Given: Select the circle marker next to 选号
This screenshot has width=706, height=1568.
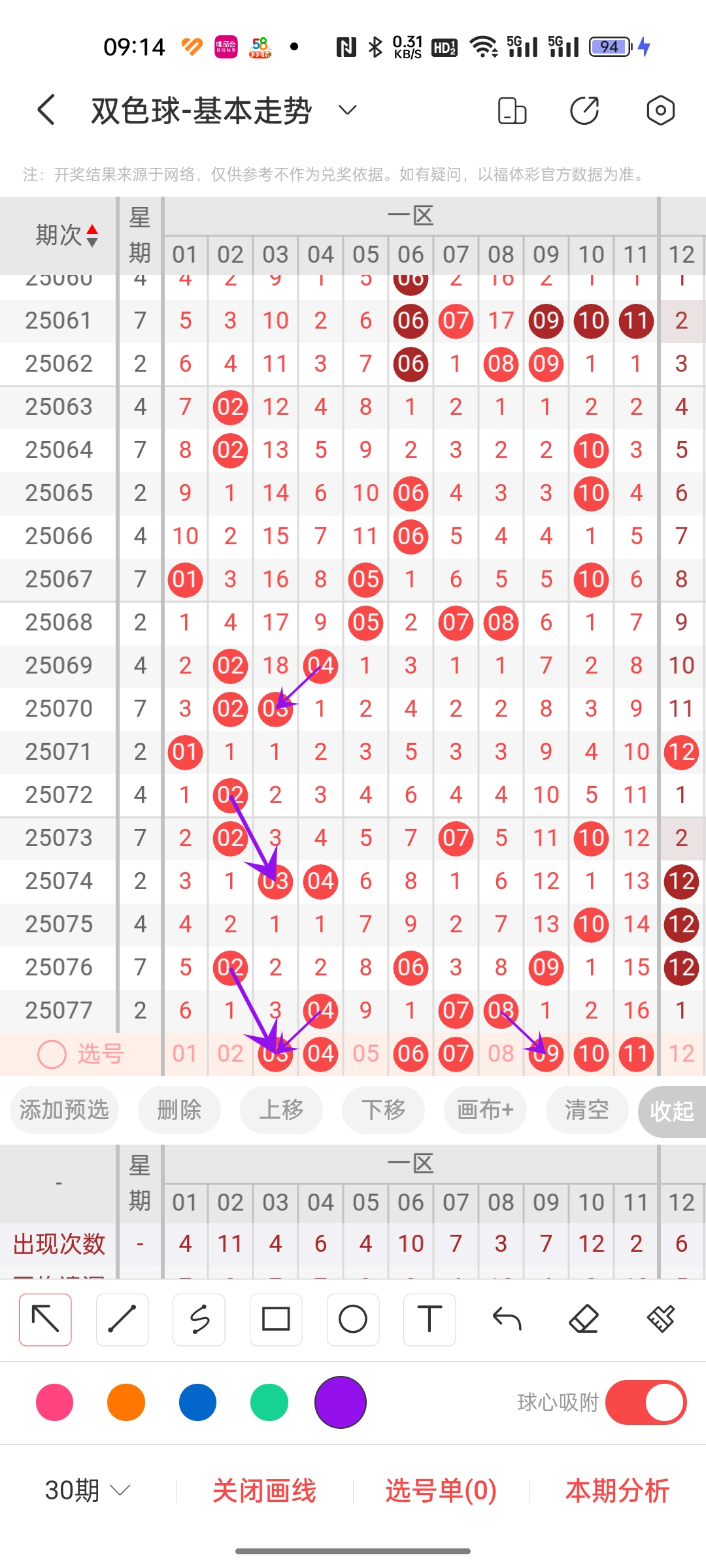Looking at the screenshot, I should 51,1053.
